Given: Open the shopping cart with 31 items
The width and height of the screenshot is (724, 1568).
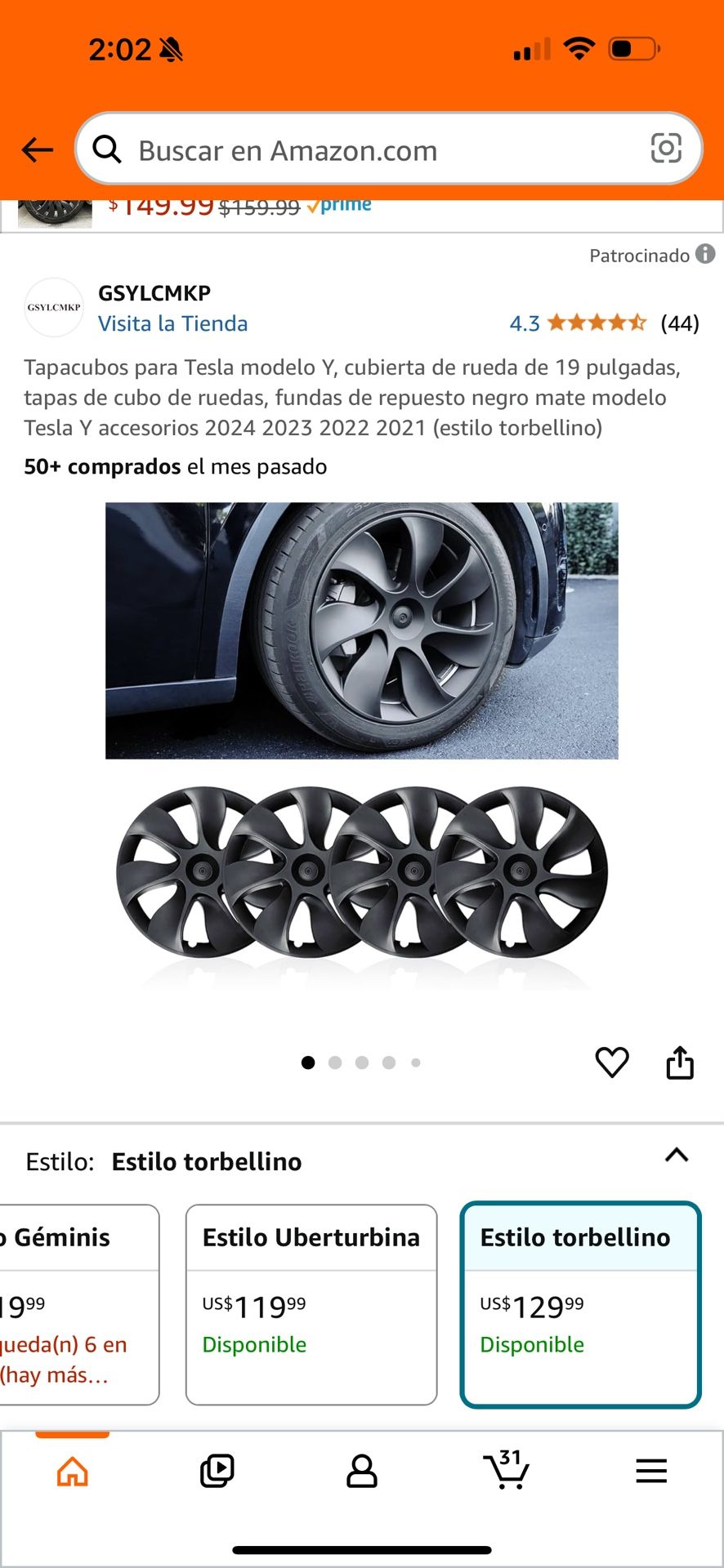Looking at the screenshot, I should (507, 1470).
